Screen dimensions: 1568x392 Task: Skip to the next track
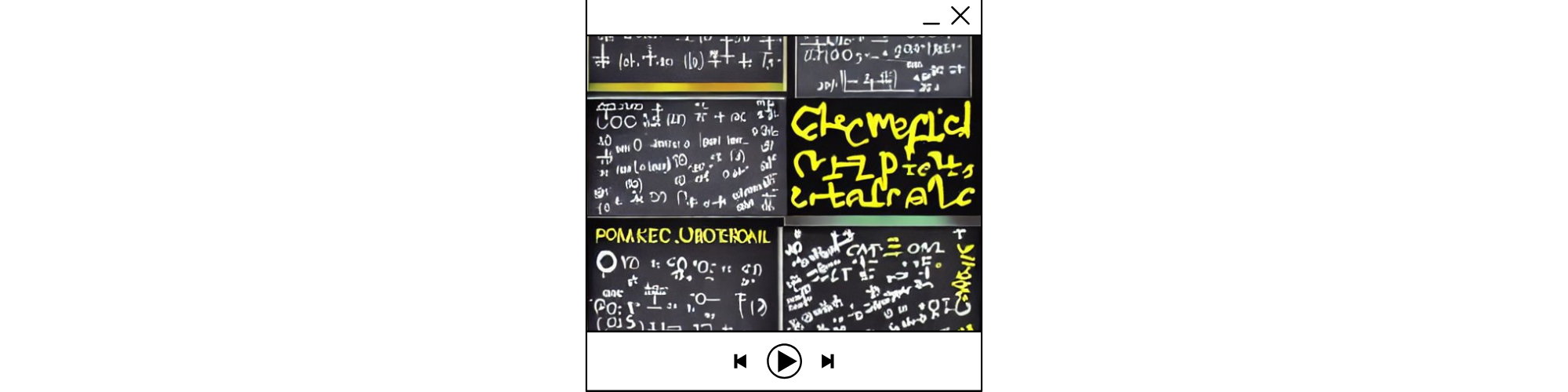[x=828, y=361]
